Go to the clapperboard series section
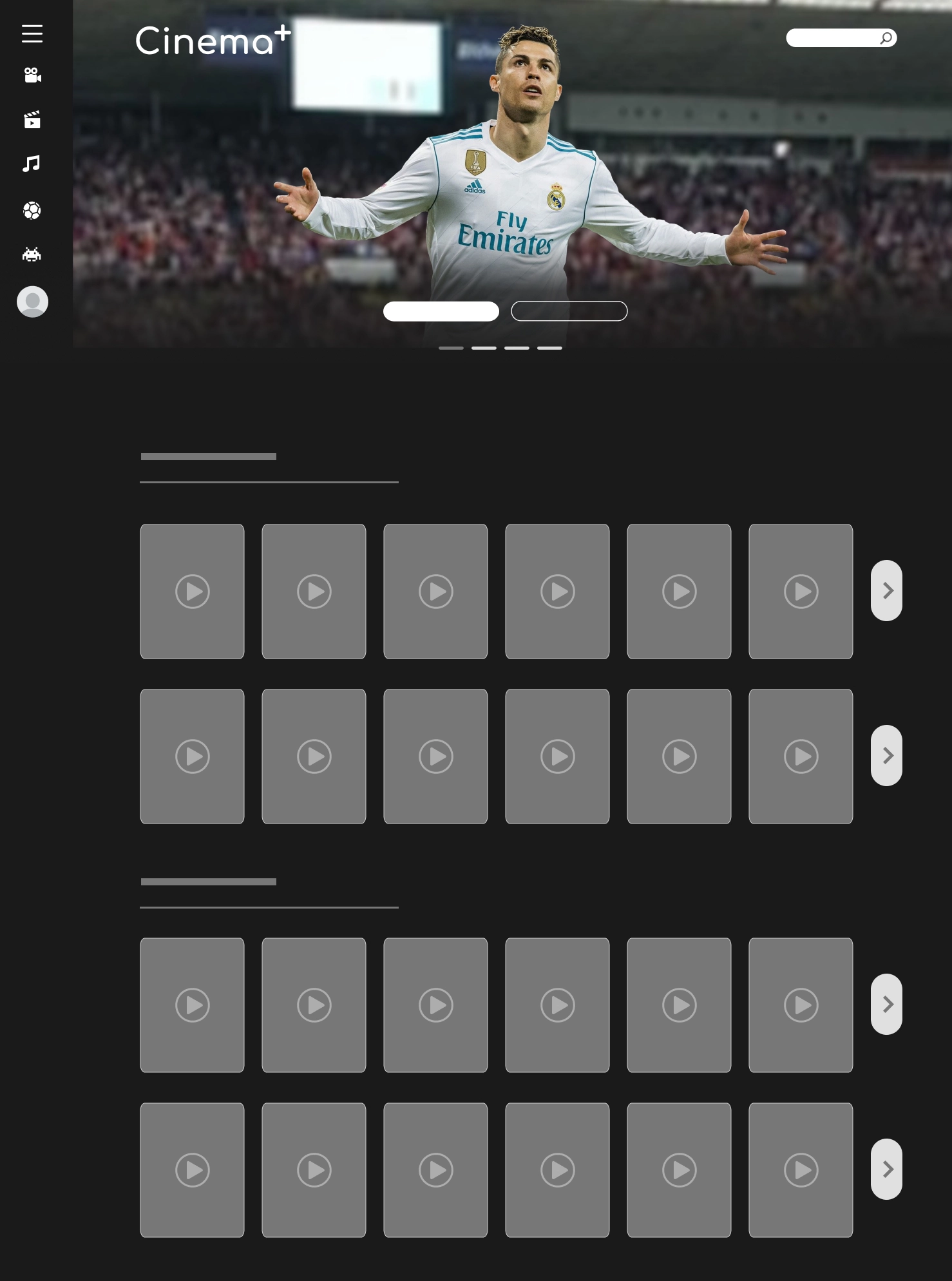 point(32,120)
